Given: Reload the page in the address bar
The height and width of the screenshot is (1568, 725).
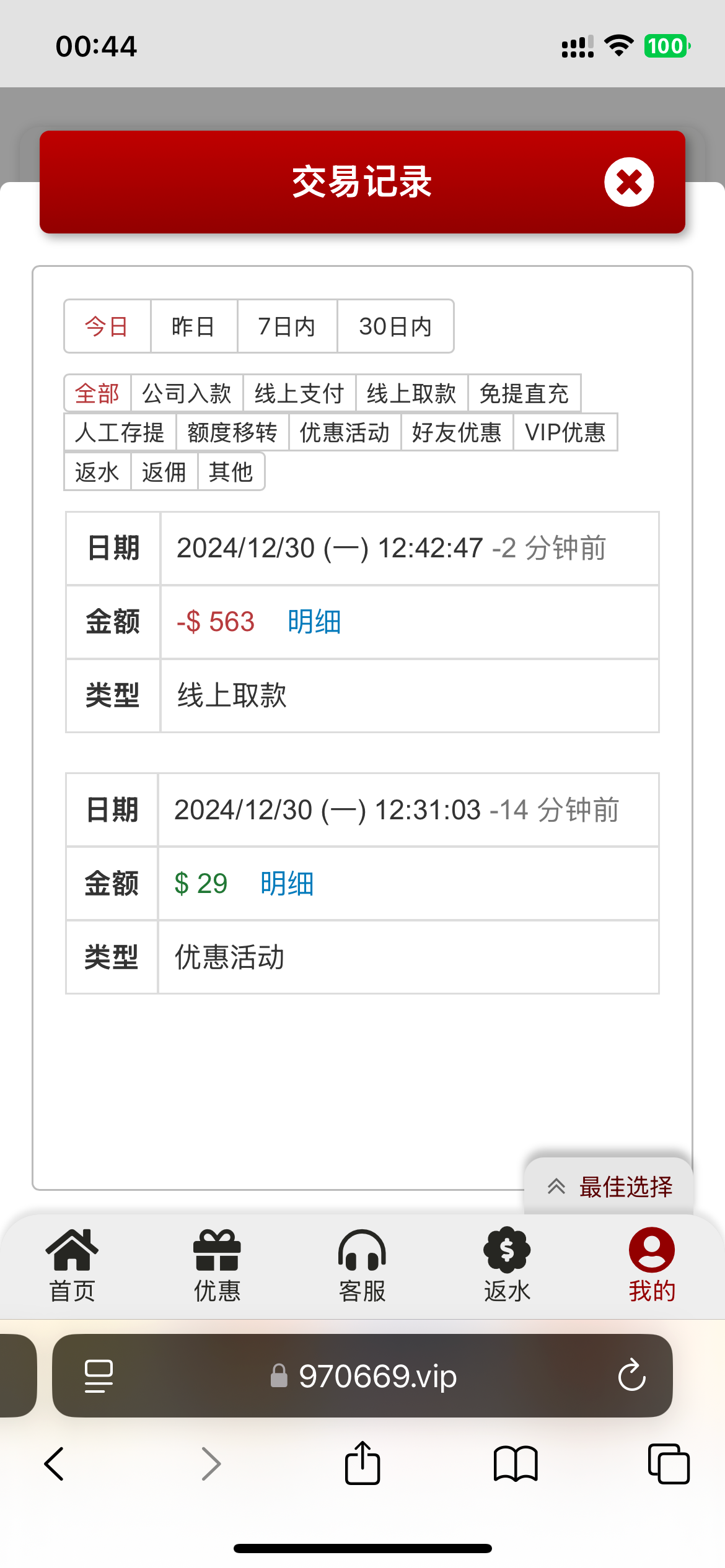Looking at the screenshot, I should [x=631, y=1376].
